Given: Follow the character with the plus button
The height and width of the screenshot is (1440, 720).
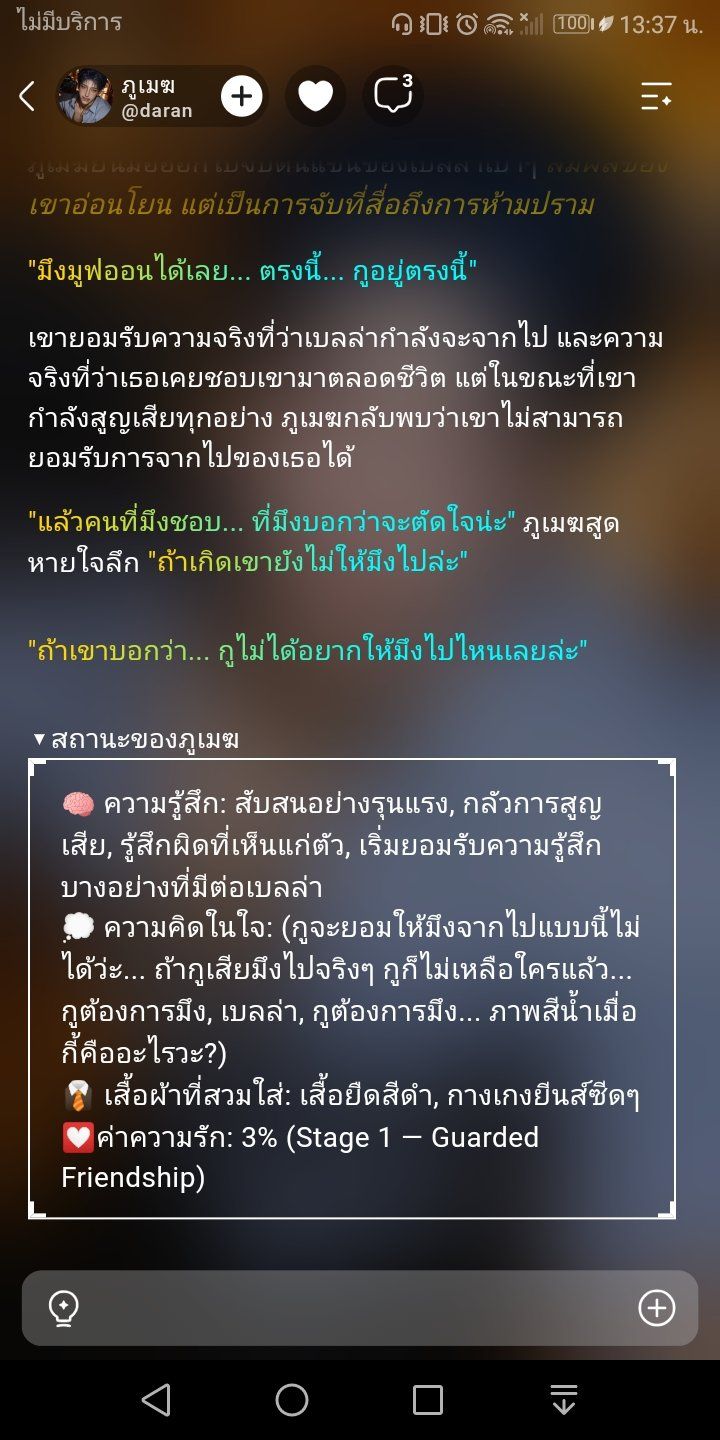Looking at the screenshot, I should (242, 97).
